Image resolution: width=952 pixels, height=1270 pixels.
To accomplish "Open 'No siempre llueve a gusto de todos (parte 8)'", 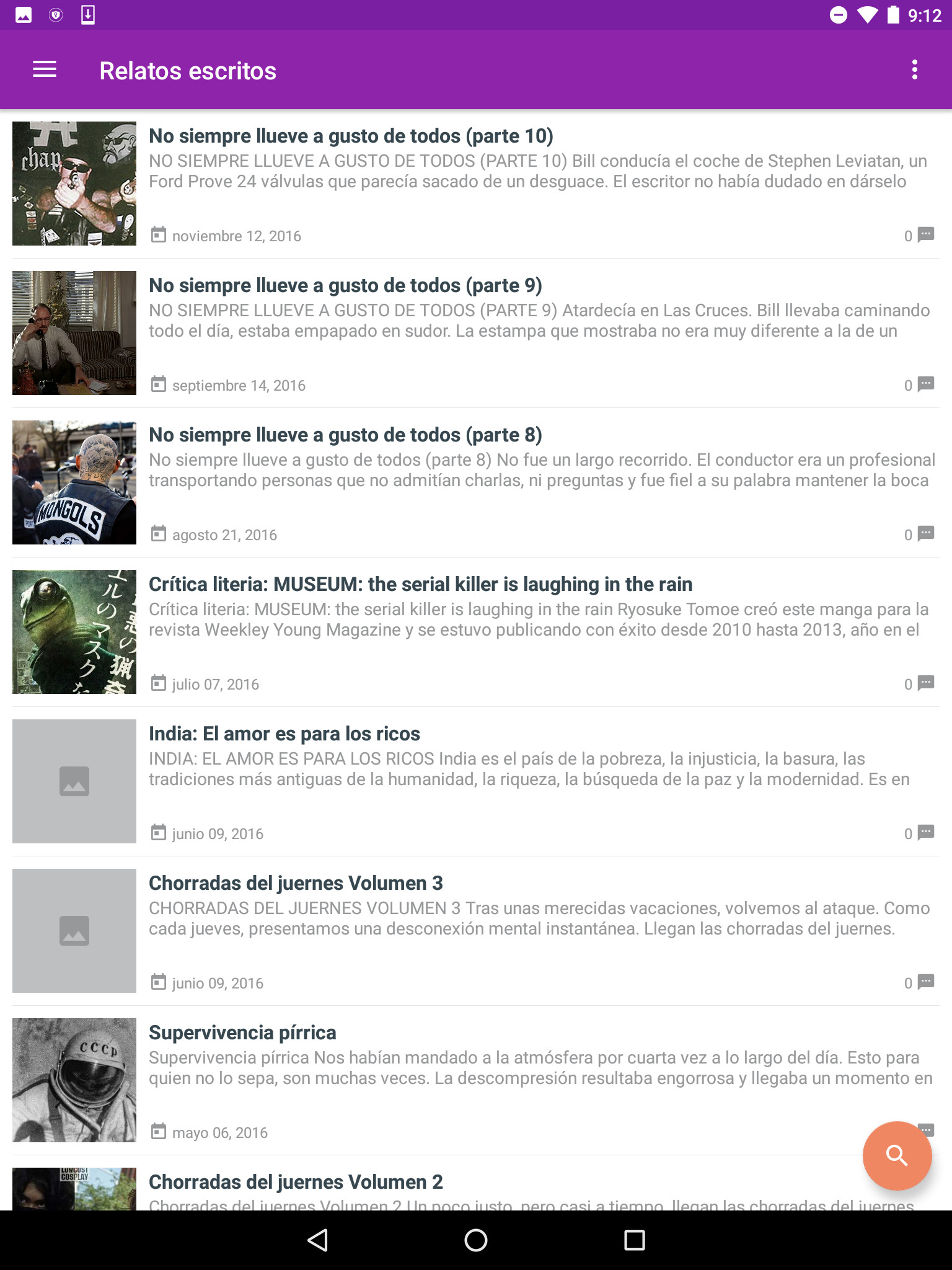I will (345, 435).
